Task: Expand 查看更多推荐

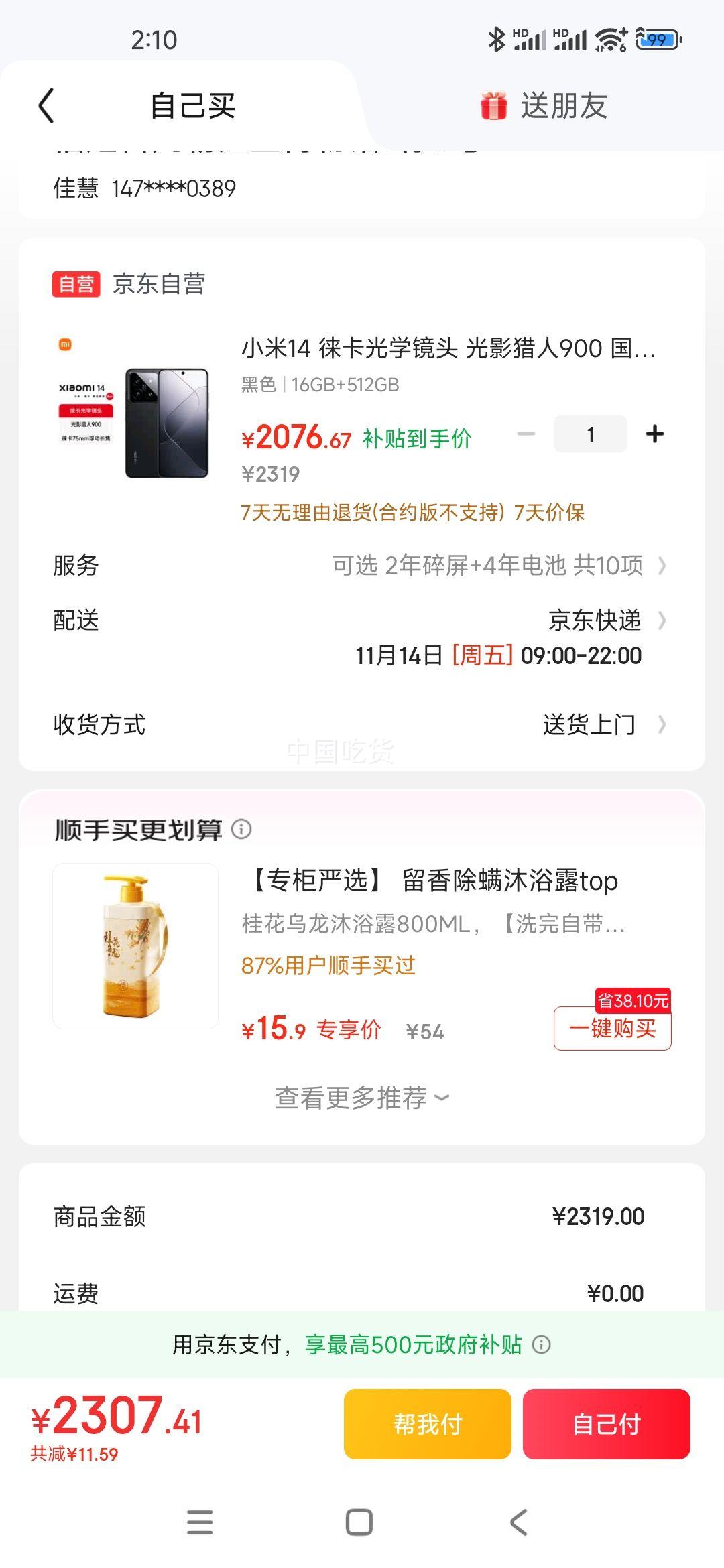Action: 362,1098
